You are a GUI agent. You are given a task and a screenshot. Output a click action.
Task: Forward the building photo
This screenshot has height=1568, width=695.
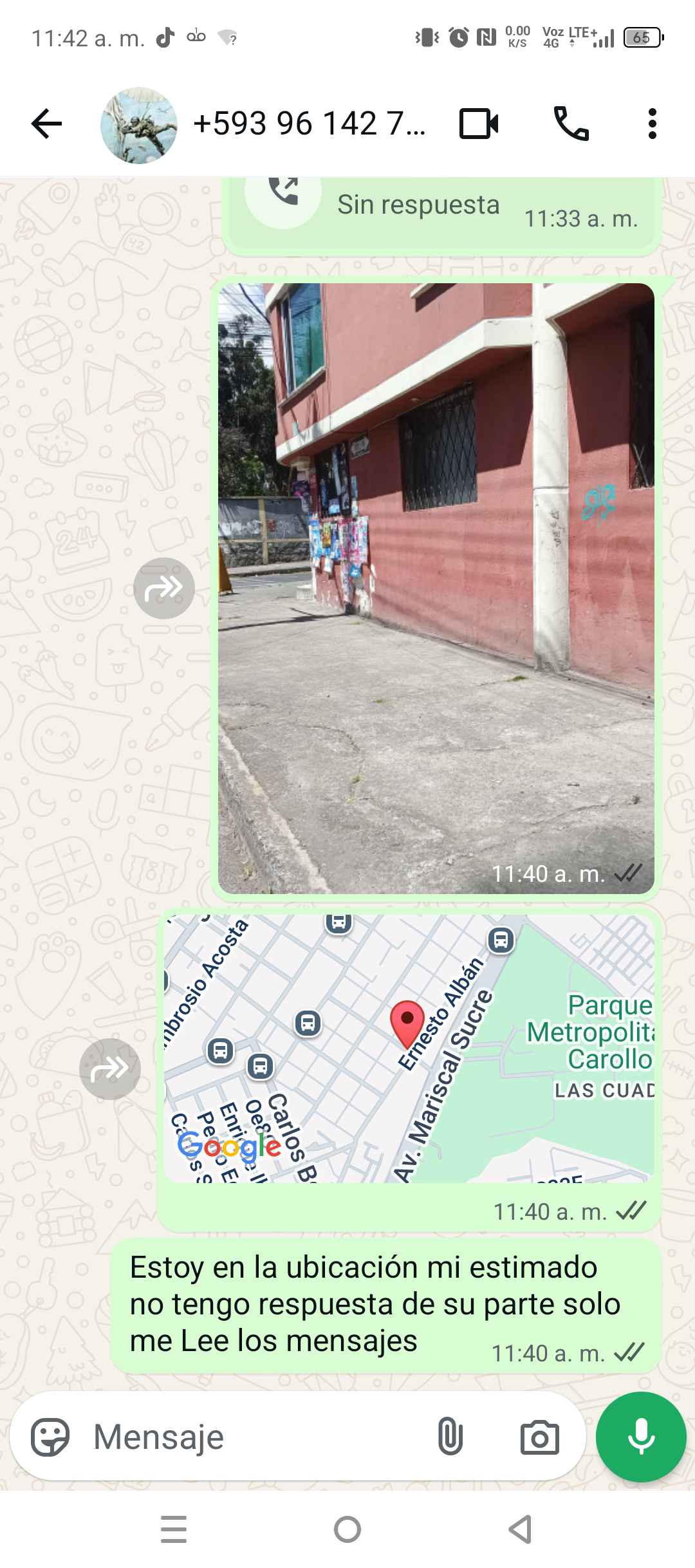[164, 588]
